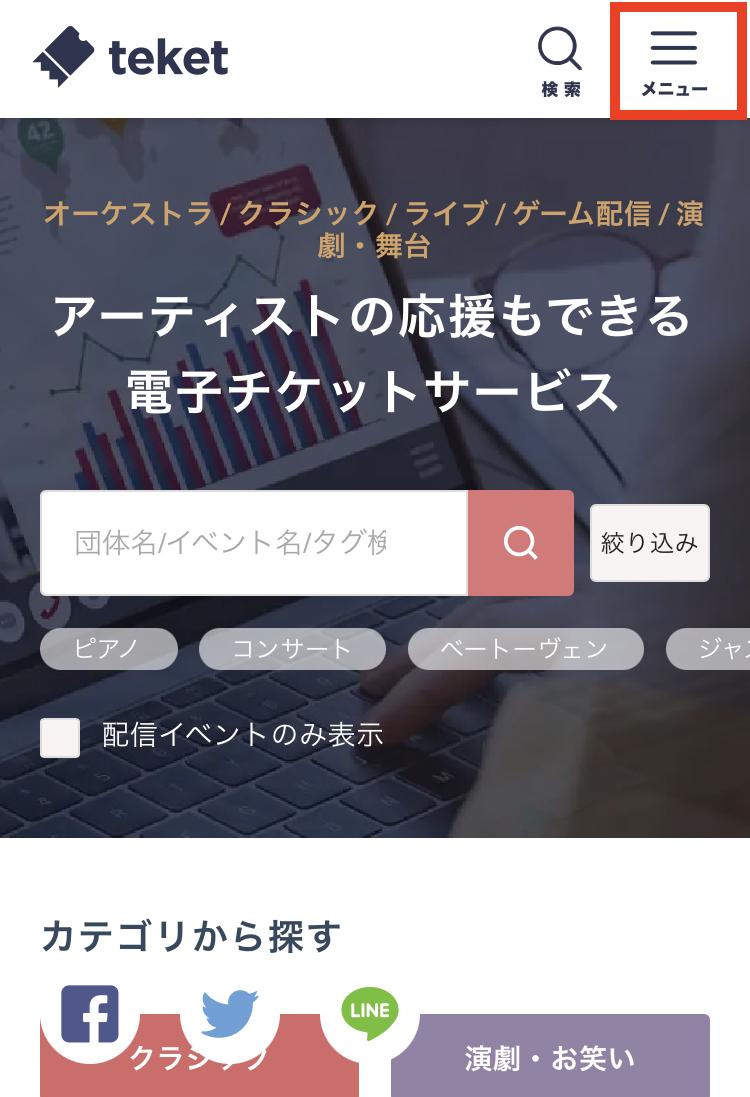Share via LINE
The height and width of the screenshot is (1097, 750).
pos(370,1012)
